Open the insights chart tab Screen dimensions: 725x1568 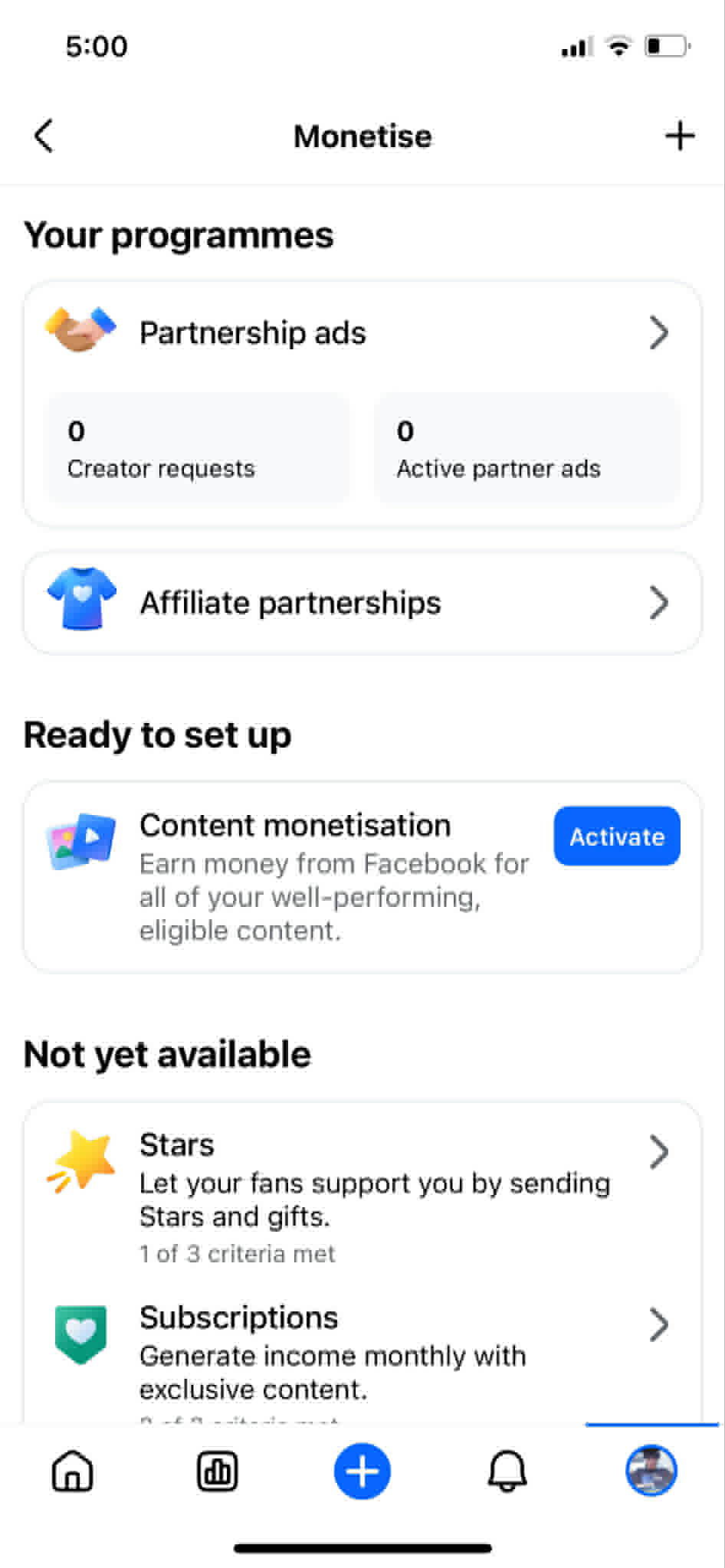[217, 1471]
